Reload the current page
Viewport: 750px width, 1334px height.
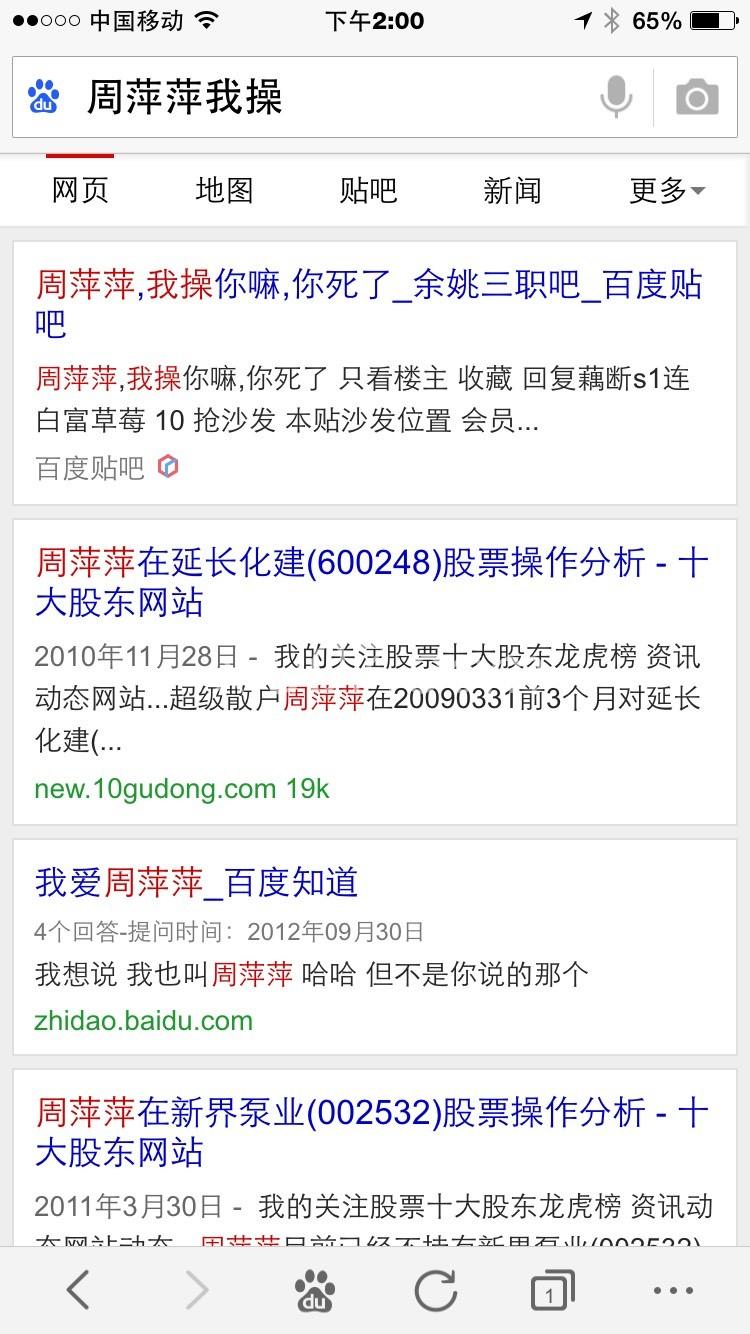pyautogui.click(x=436, y=1290)
